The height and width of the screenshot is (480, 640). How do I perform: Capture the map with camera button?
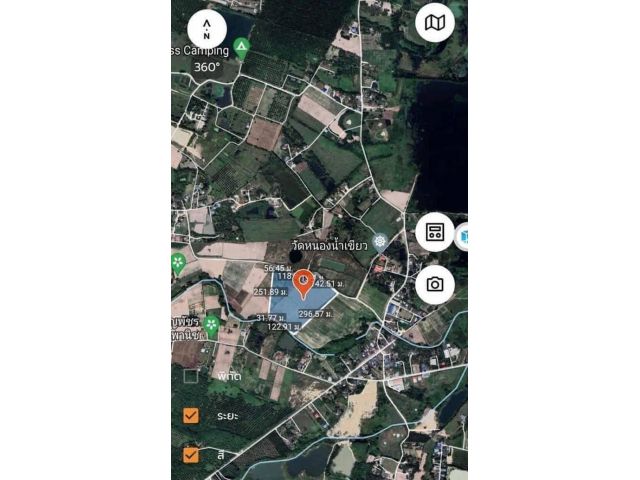(x=434, y=284)
